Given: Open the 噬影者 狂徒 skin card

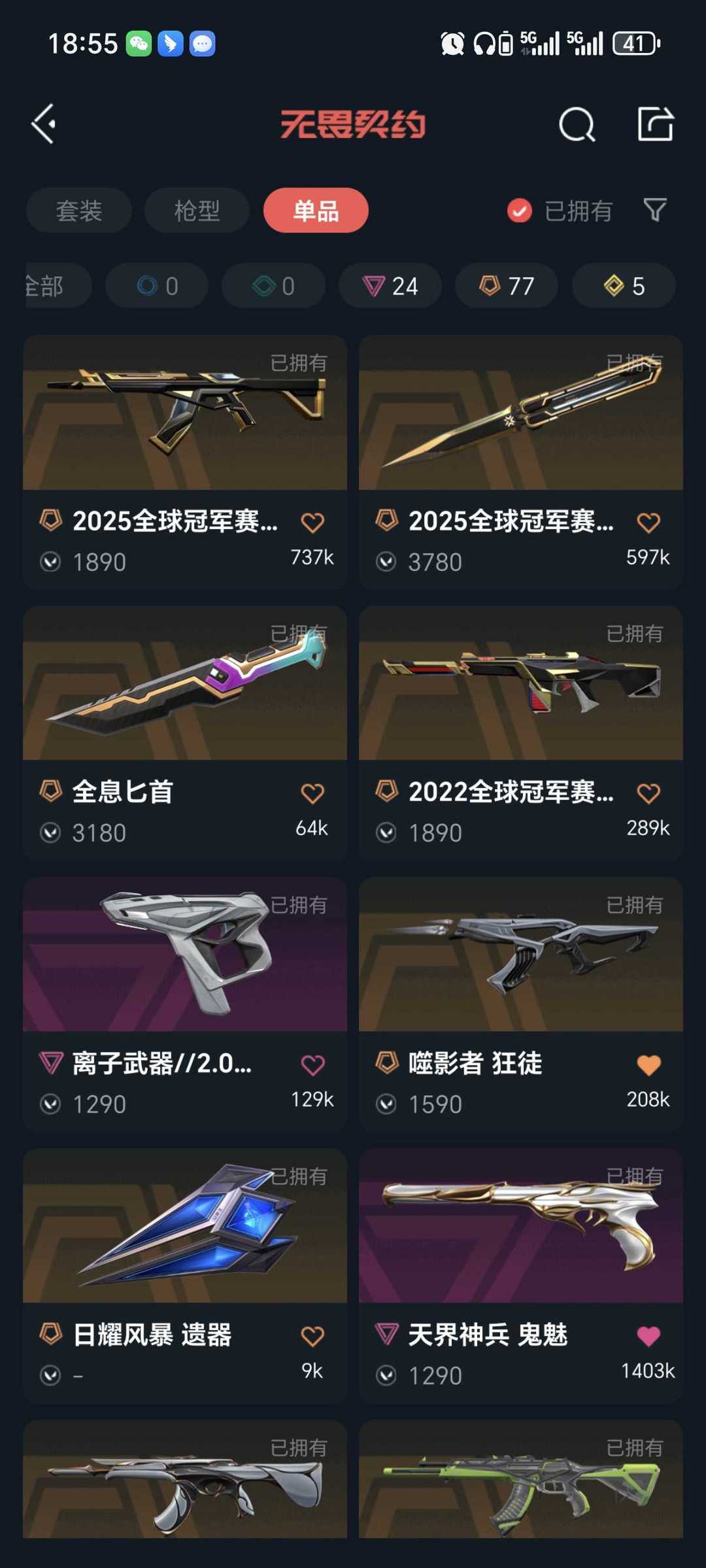Looking at the screenshot, I should click(x=521, y=1004).
